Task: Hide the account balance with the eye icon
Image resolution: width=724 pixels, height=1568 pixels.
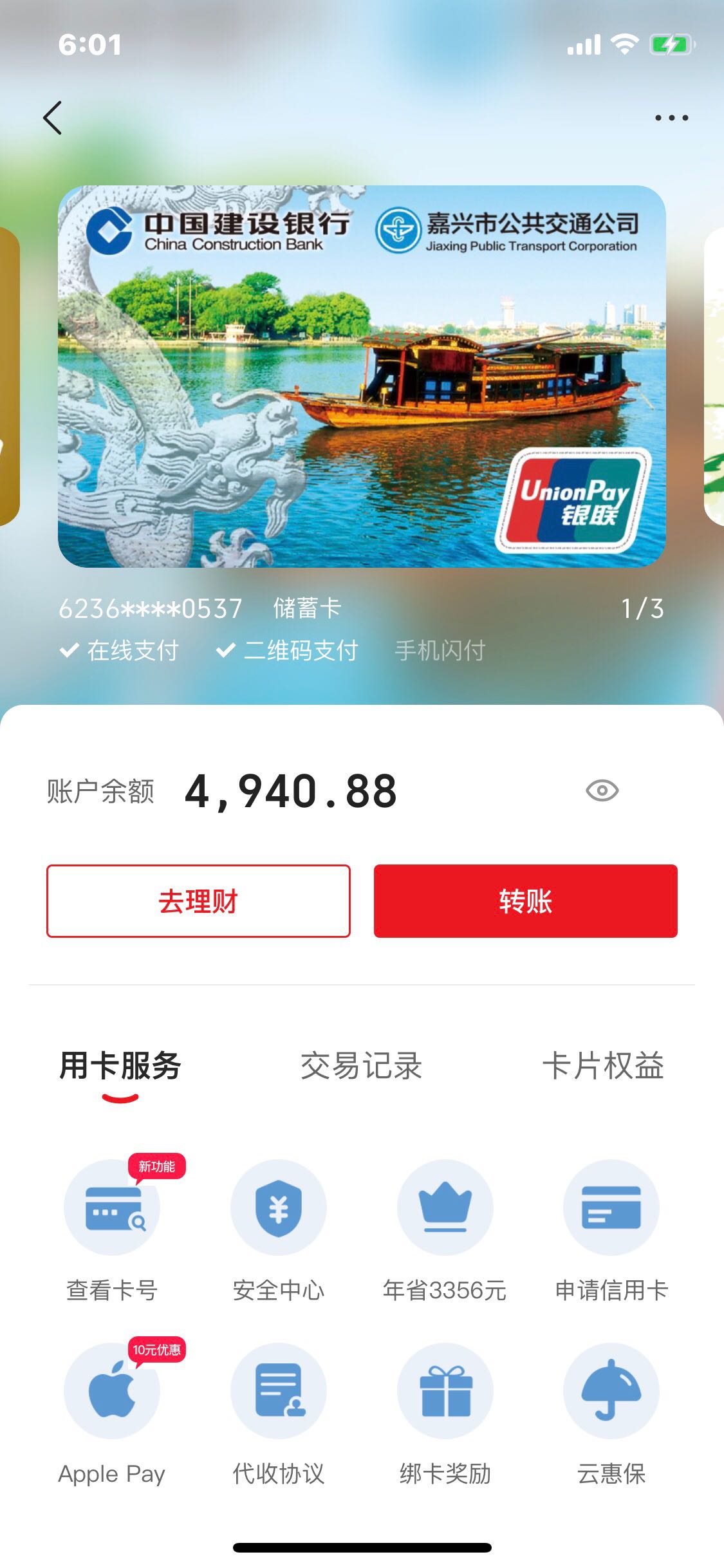Action: (602, 790)
